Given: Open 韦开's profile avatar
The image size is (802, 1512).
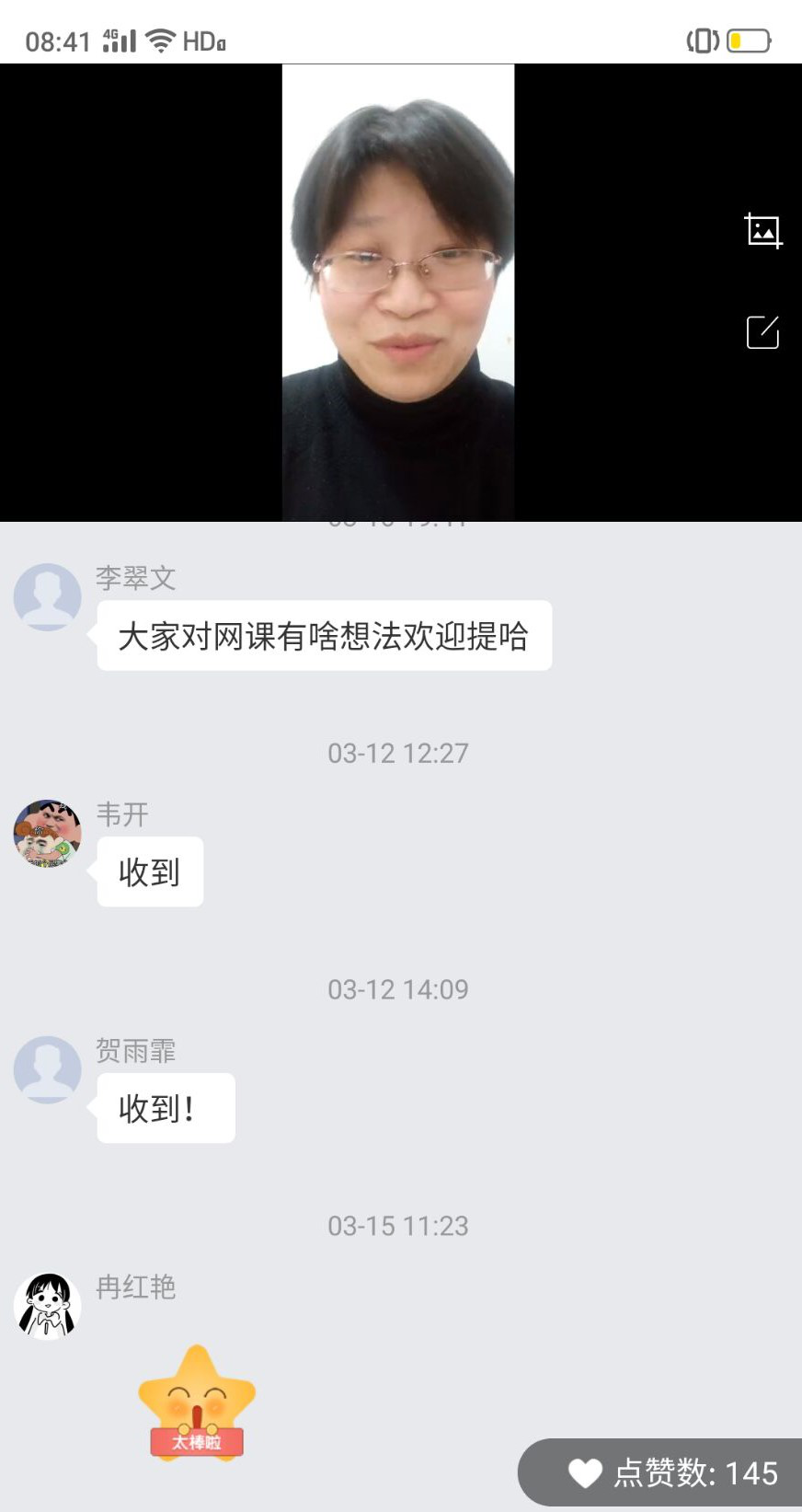Looking at the screenshot, I should pyautogui.click(x=47, y=834).
